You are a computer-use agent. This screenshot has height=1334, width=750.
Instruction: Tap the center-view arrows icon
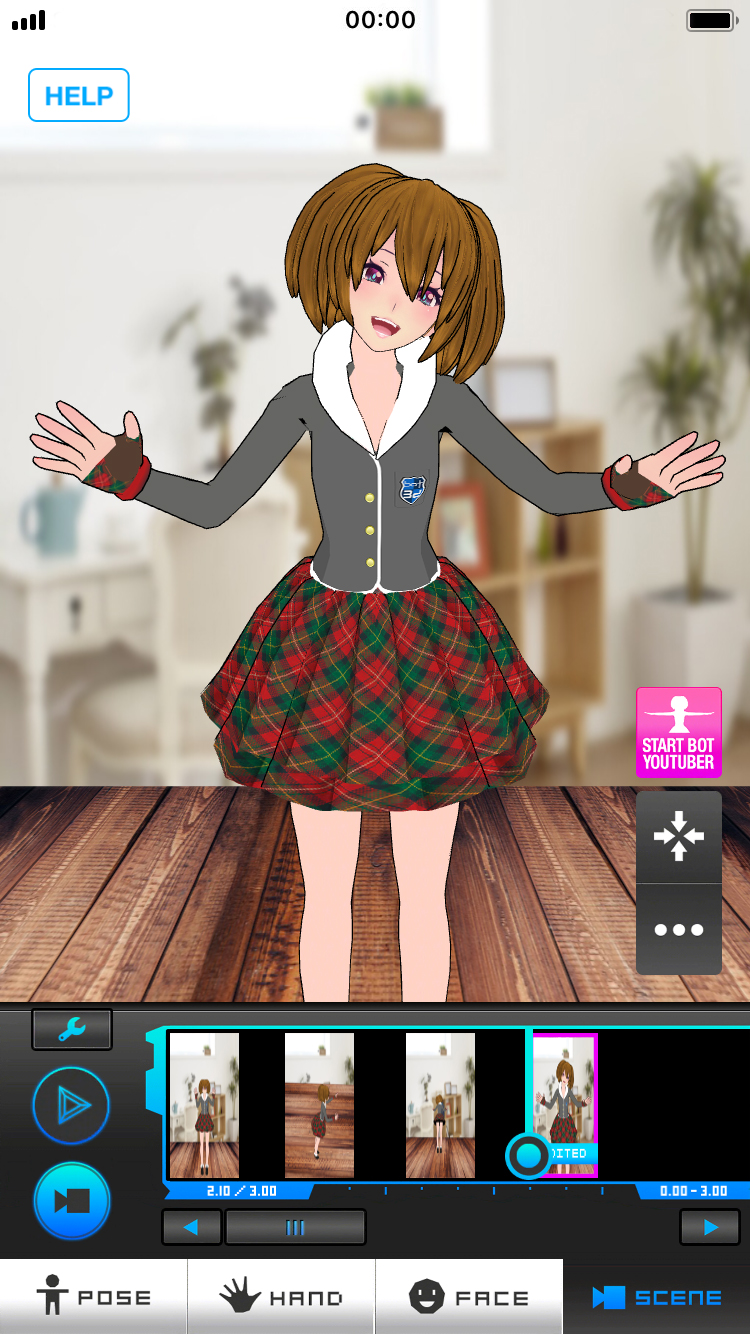679,837
